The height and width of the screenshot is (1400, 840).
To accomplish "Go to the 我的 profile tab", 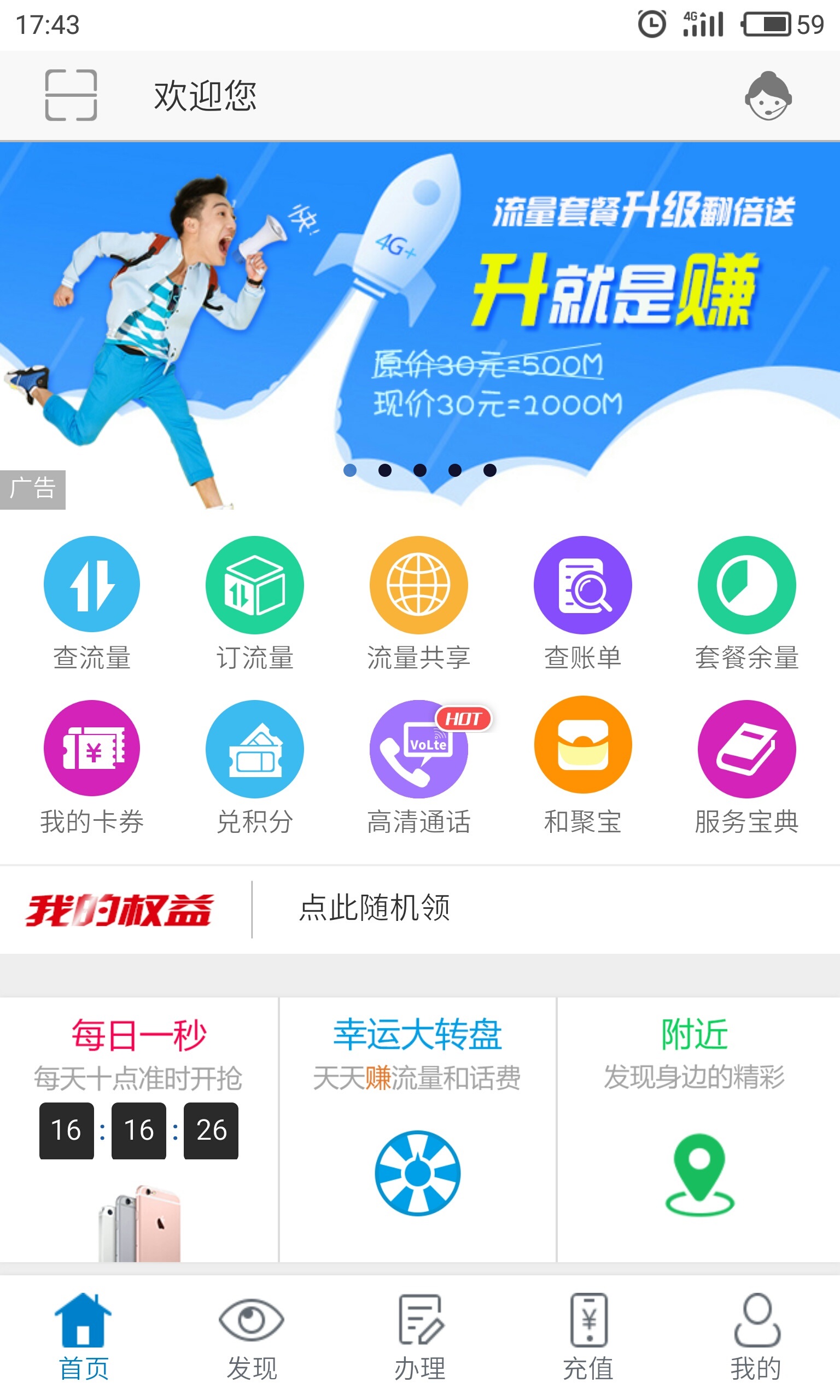I will click(x=756, y=1337).
